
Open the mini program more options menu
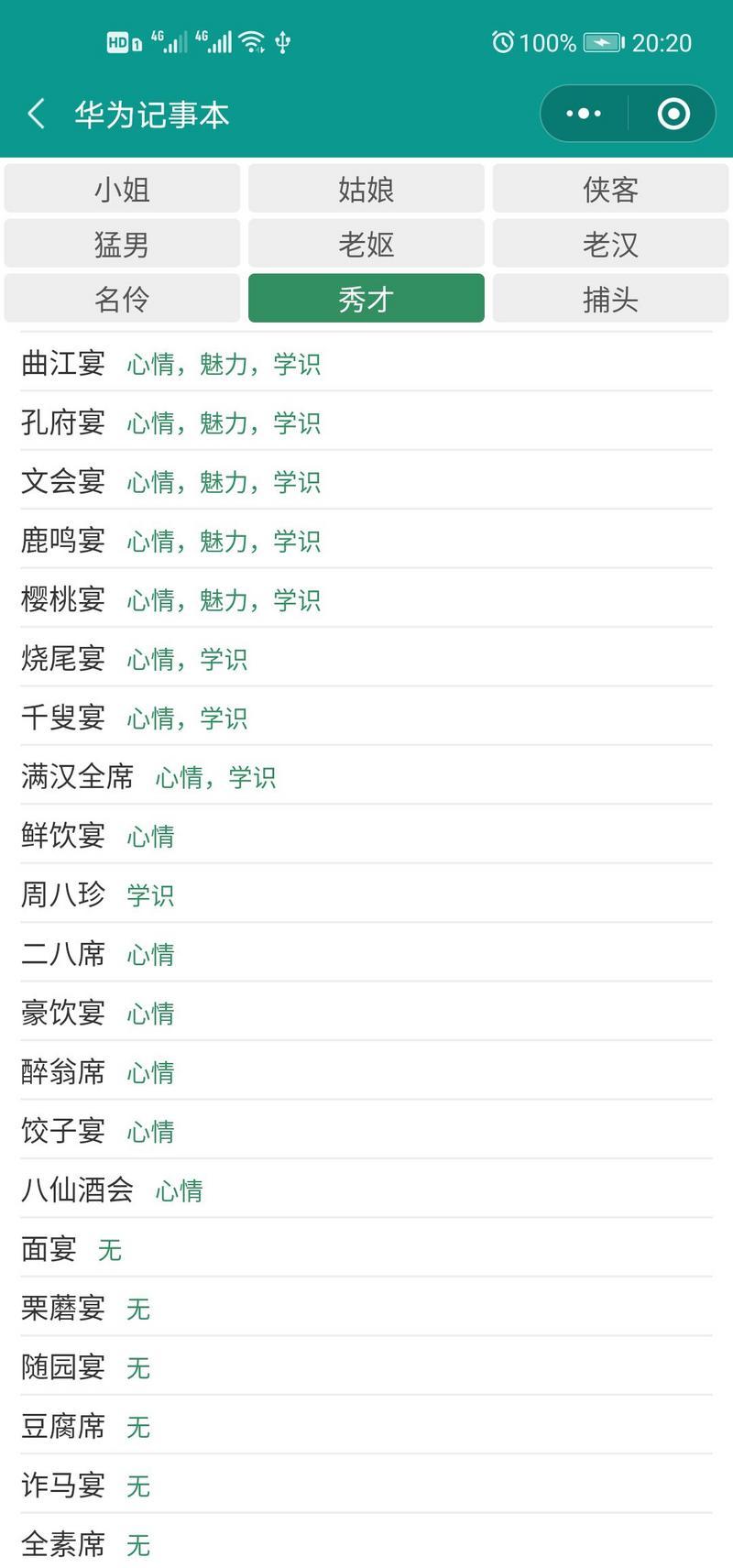[581, 113]
